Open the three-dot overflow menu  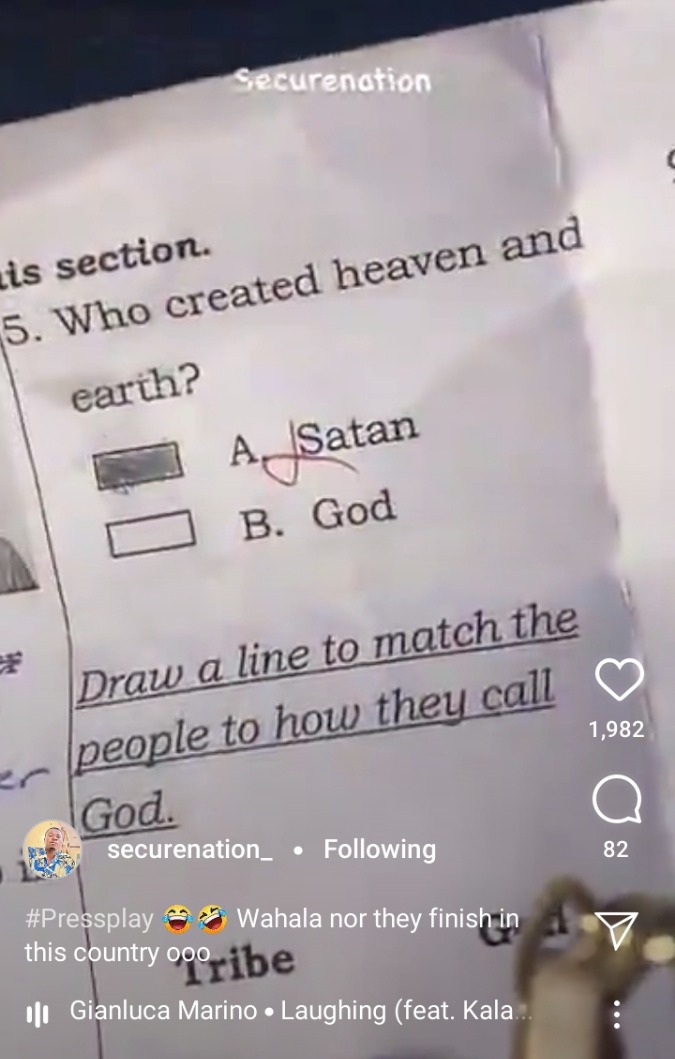617,1013
